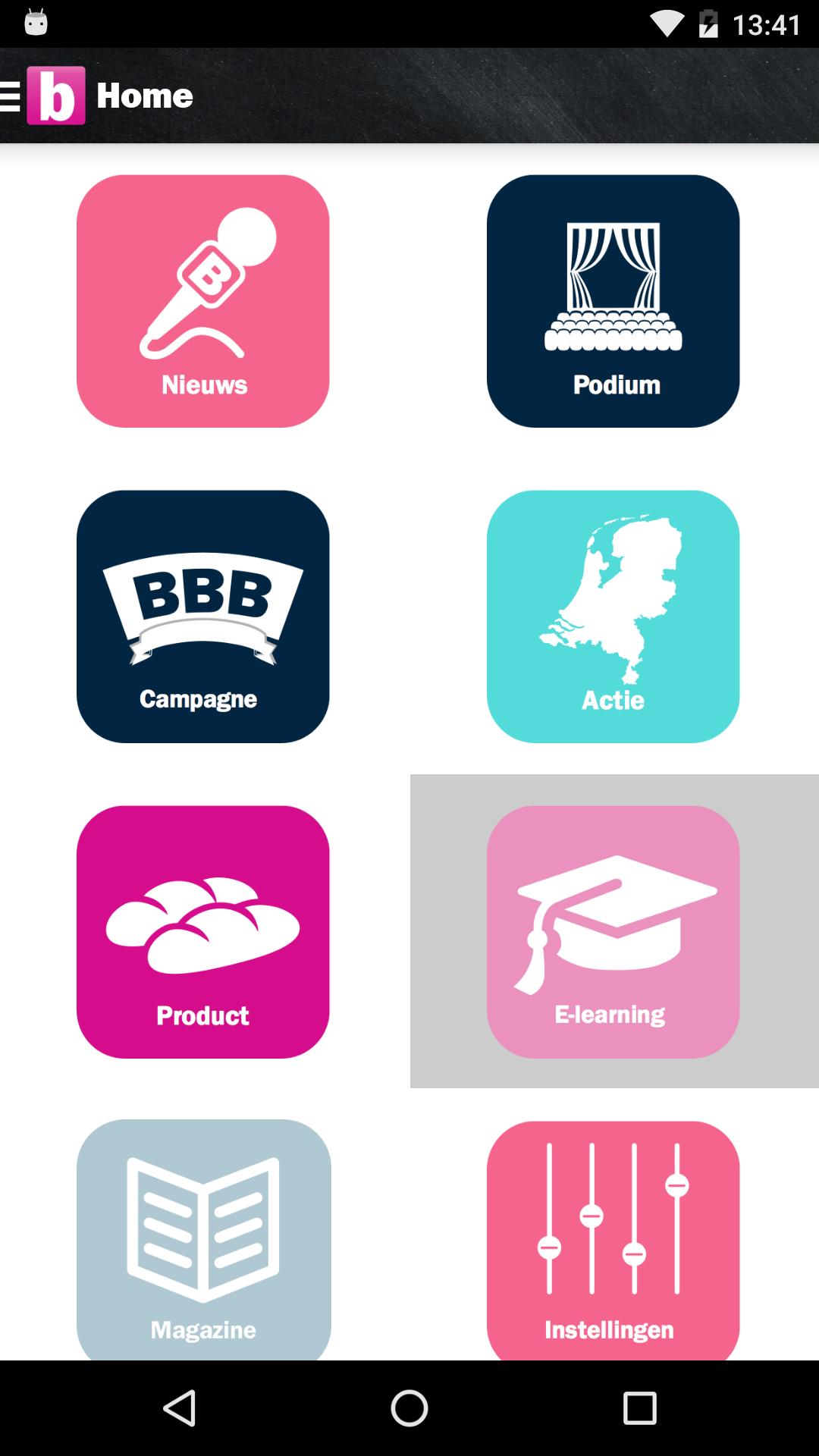The width and height of the screenshot is (819, 1456).
Task: Open the Product bread tile
Action: [x=203, y=933]
